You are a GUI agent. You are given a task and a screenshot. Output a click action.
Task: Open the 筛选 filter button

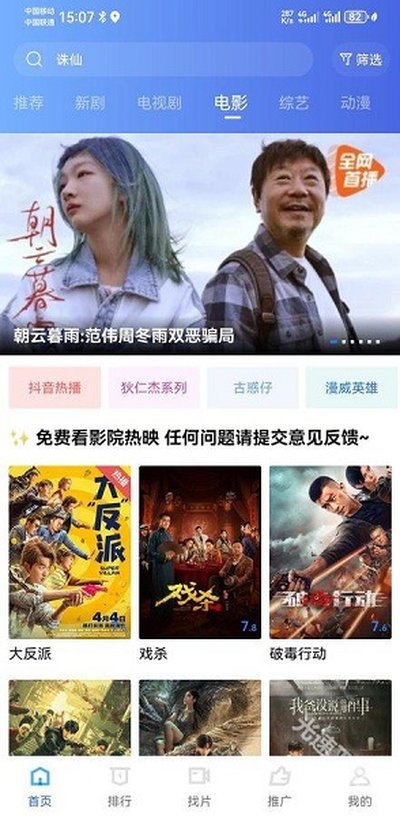(361, 59)
